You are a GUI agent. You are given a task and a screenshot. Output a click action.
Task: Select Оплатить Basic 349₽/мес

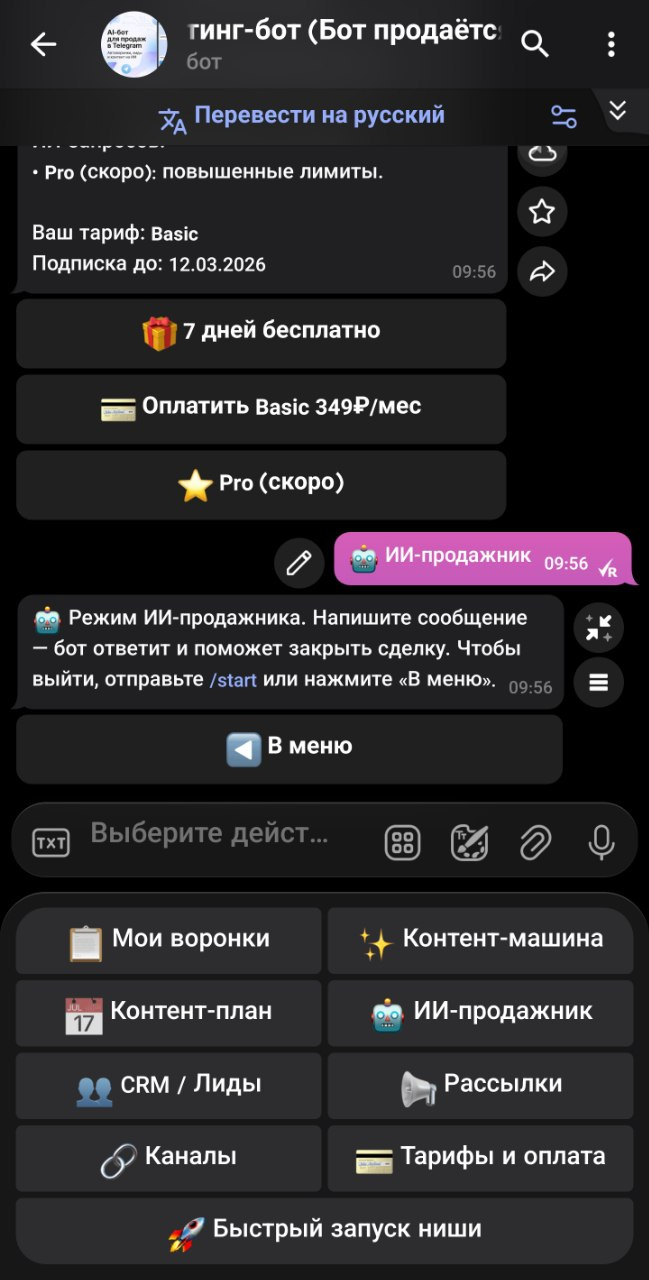click(261, 408)
